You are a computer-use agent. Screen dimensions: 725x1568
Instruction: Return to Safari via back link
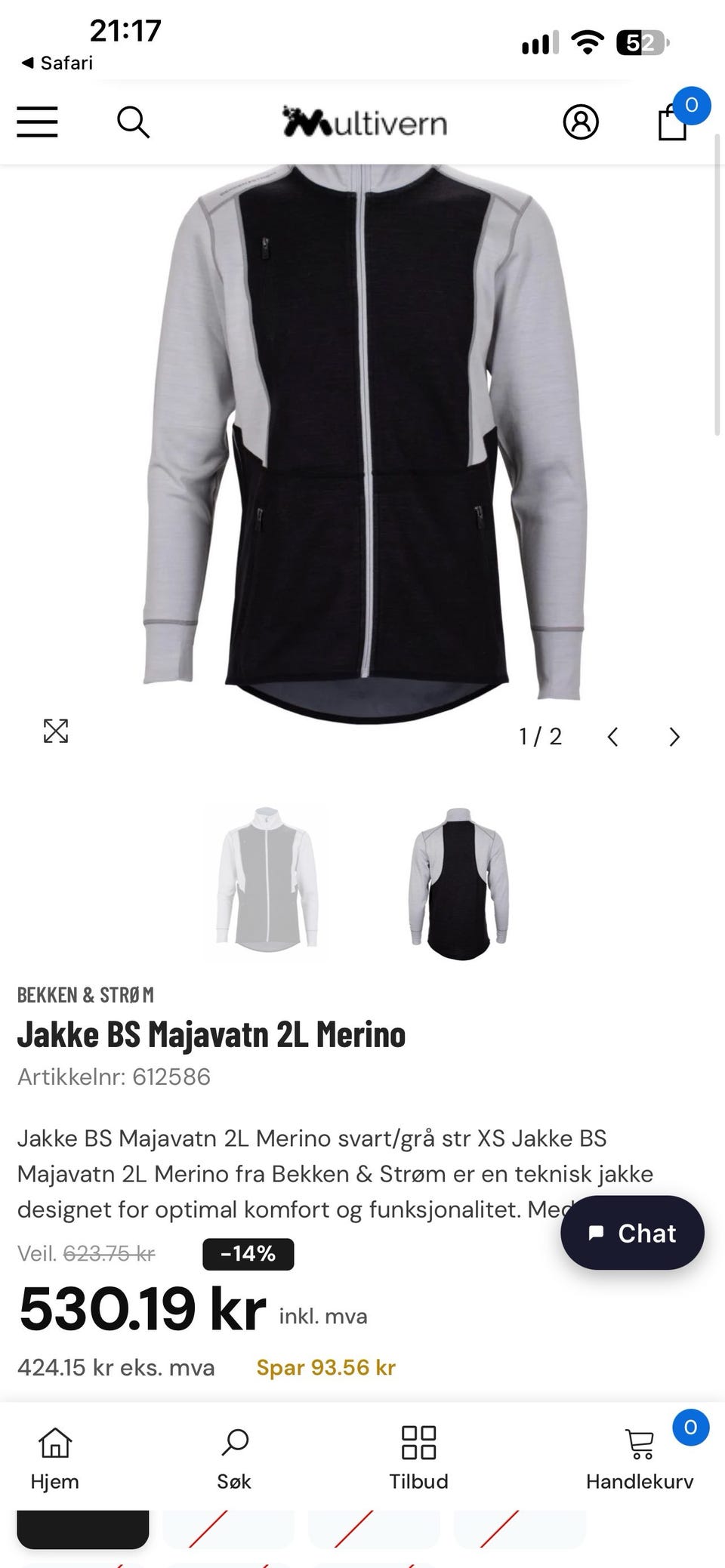(x=57, y=63)
